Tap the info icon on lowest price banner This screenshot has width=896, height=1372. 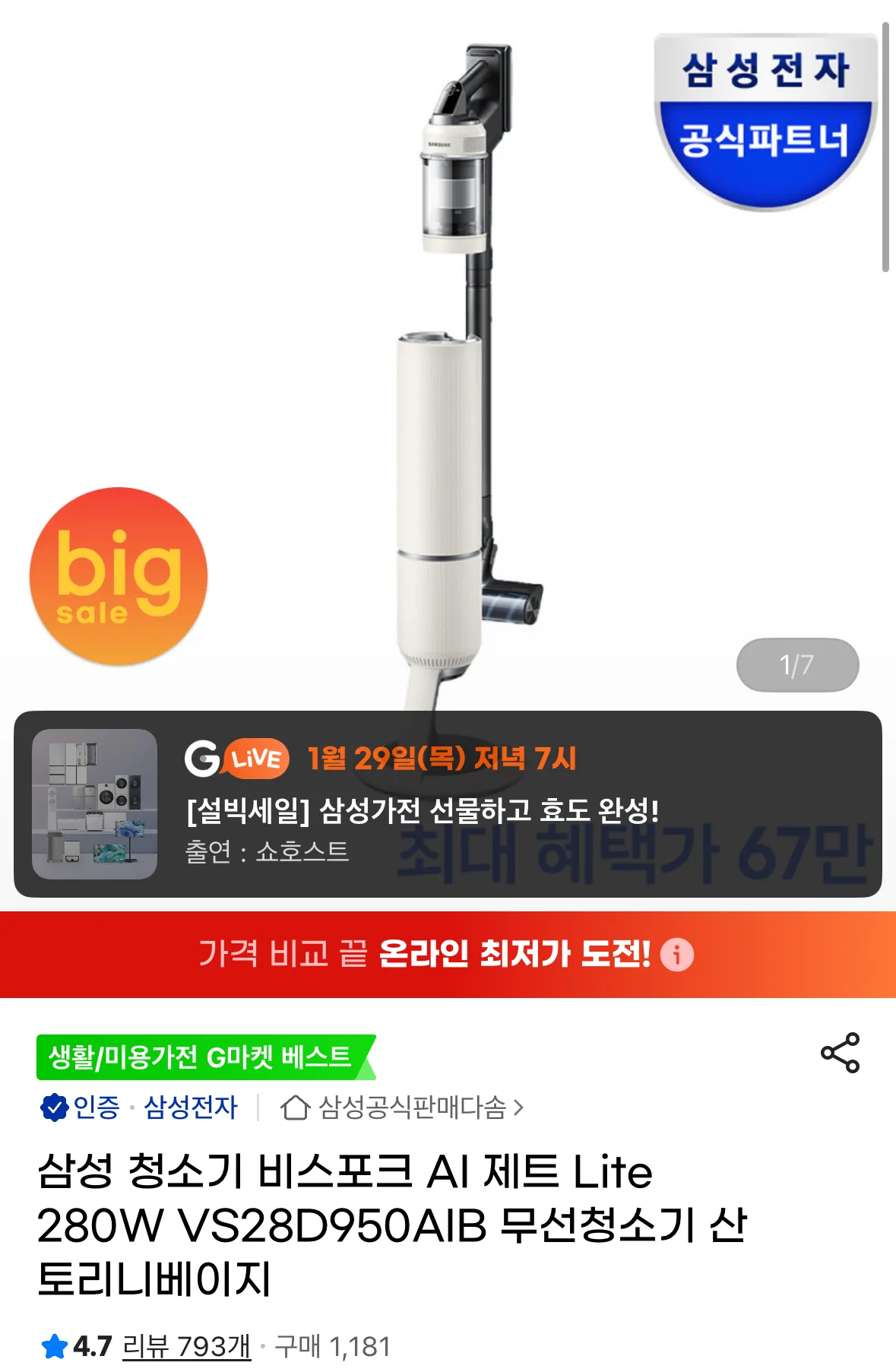(677, 954)
